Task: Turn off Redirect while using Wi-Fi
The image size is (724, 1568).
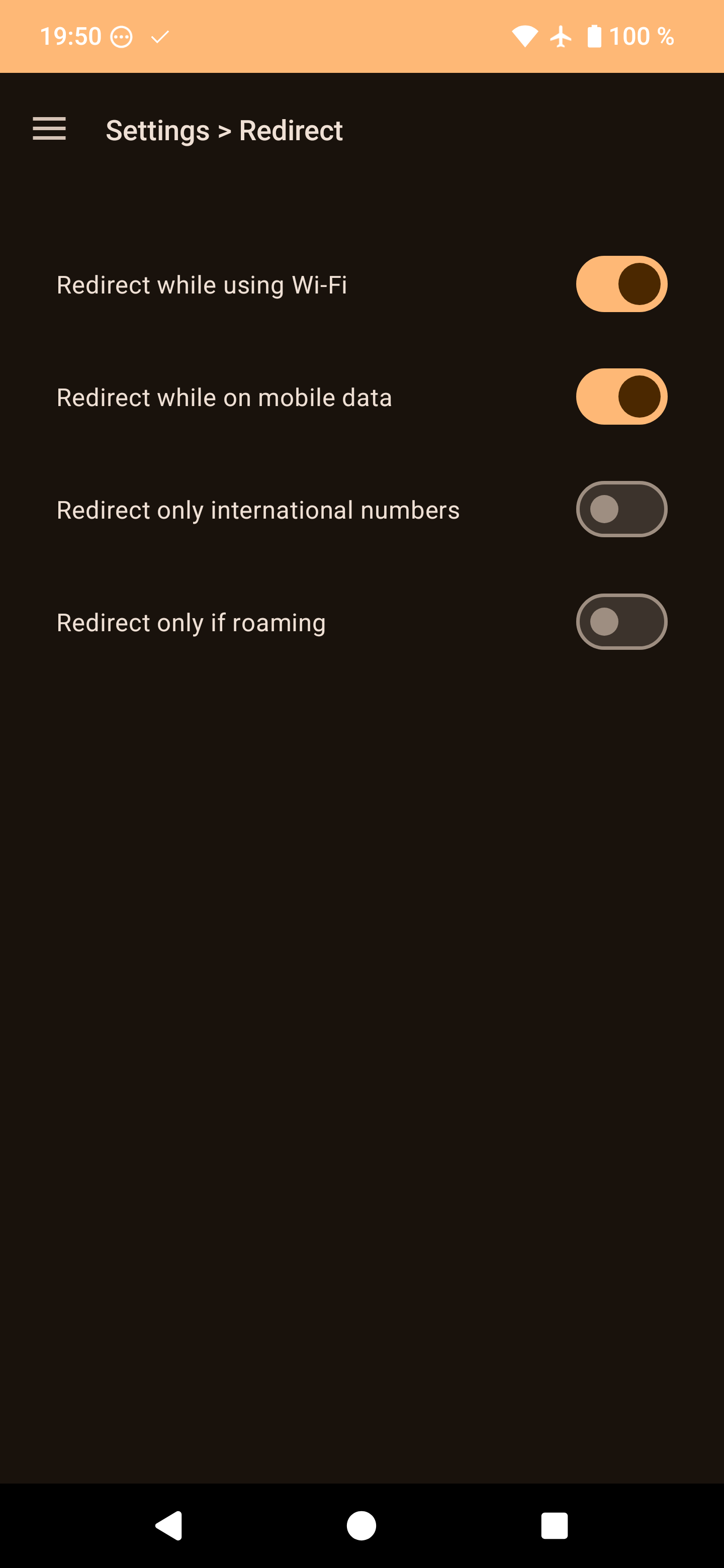Action: pos(621,284)
